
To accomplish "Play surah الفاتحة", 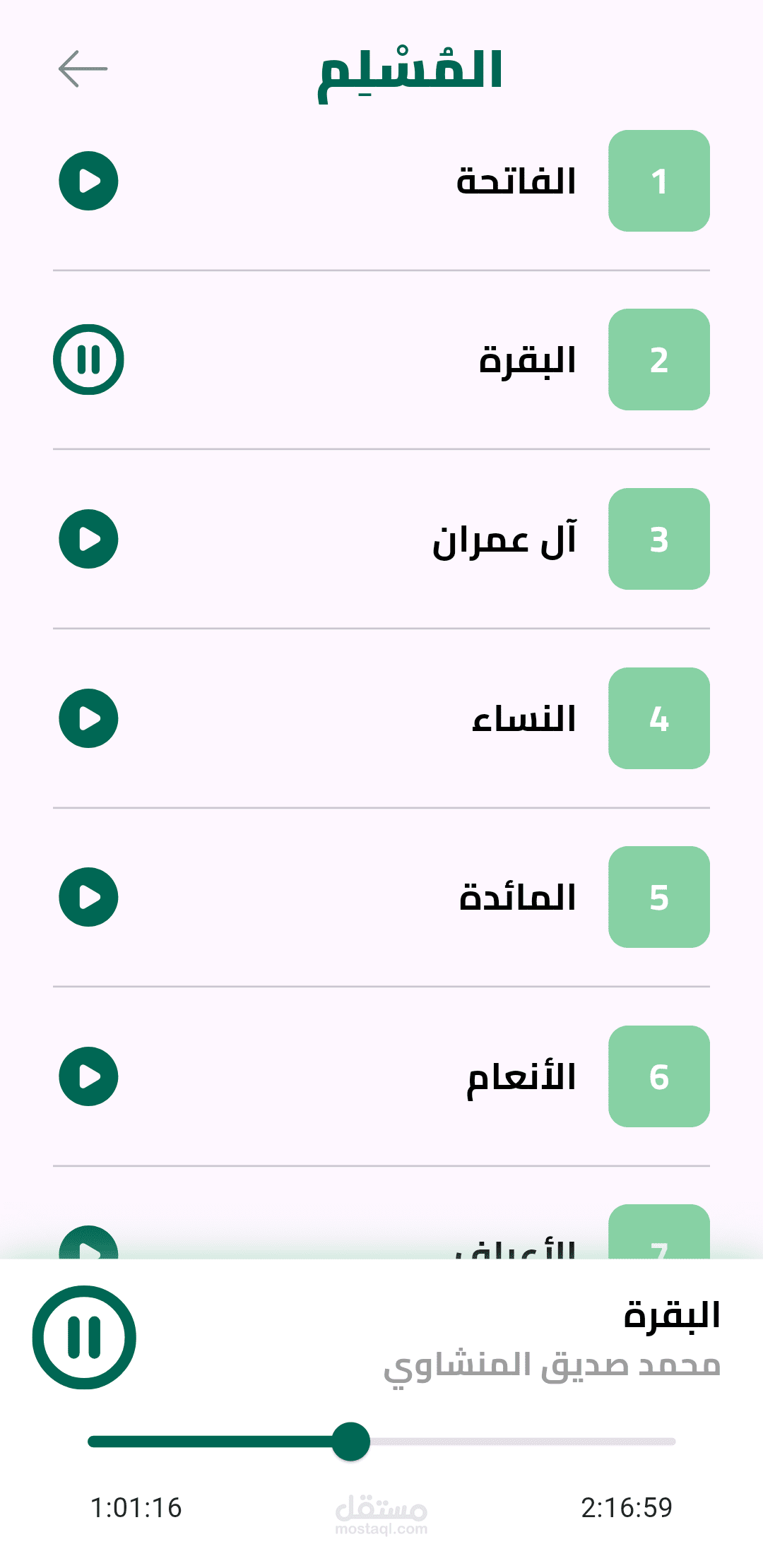I will point(88,181).
